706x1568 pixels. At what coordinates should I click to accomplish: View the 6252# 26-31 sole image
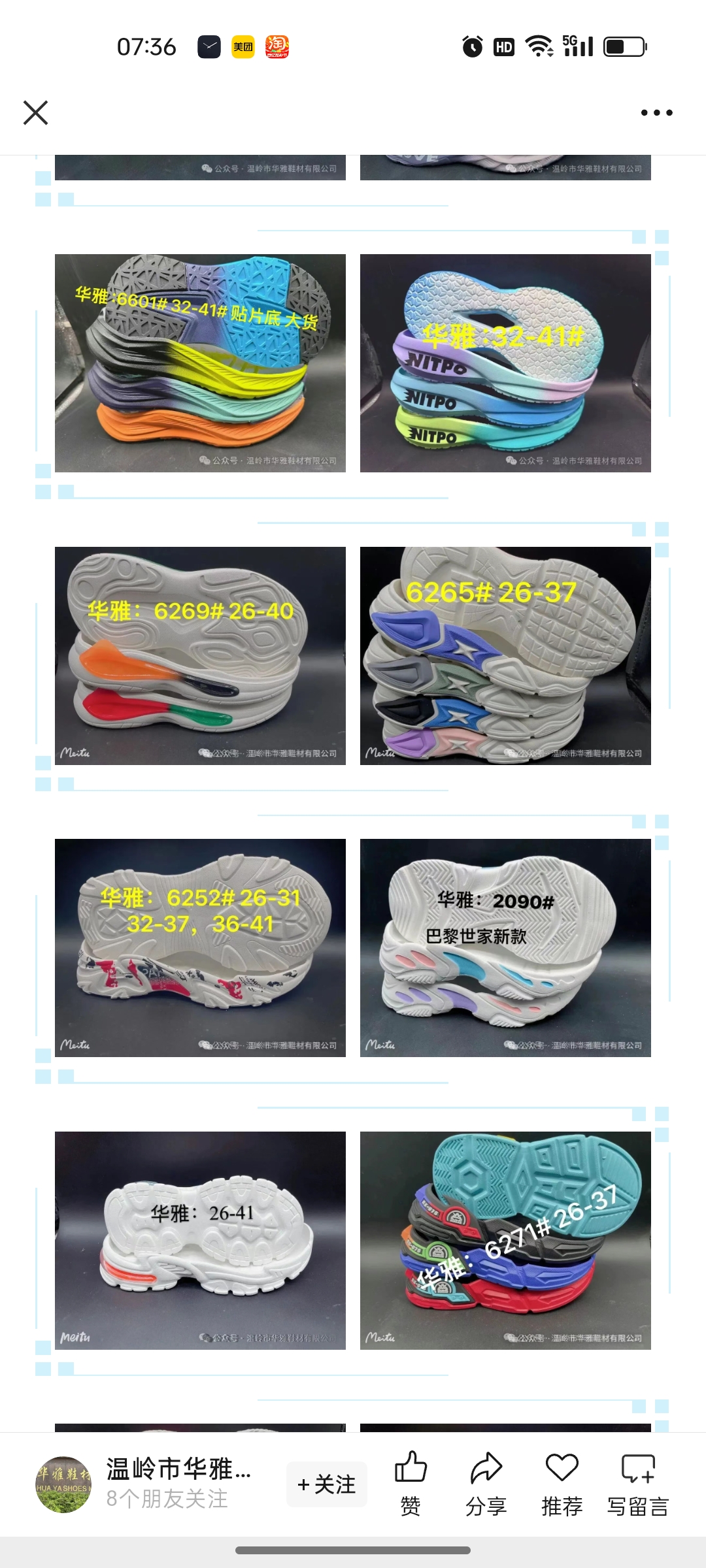coord(200,948)
